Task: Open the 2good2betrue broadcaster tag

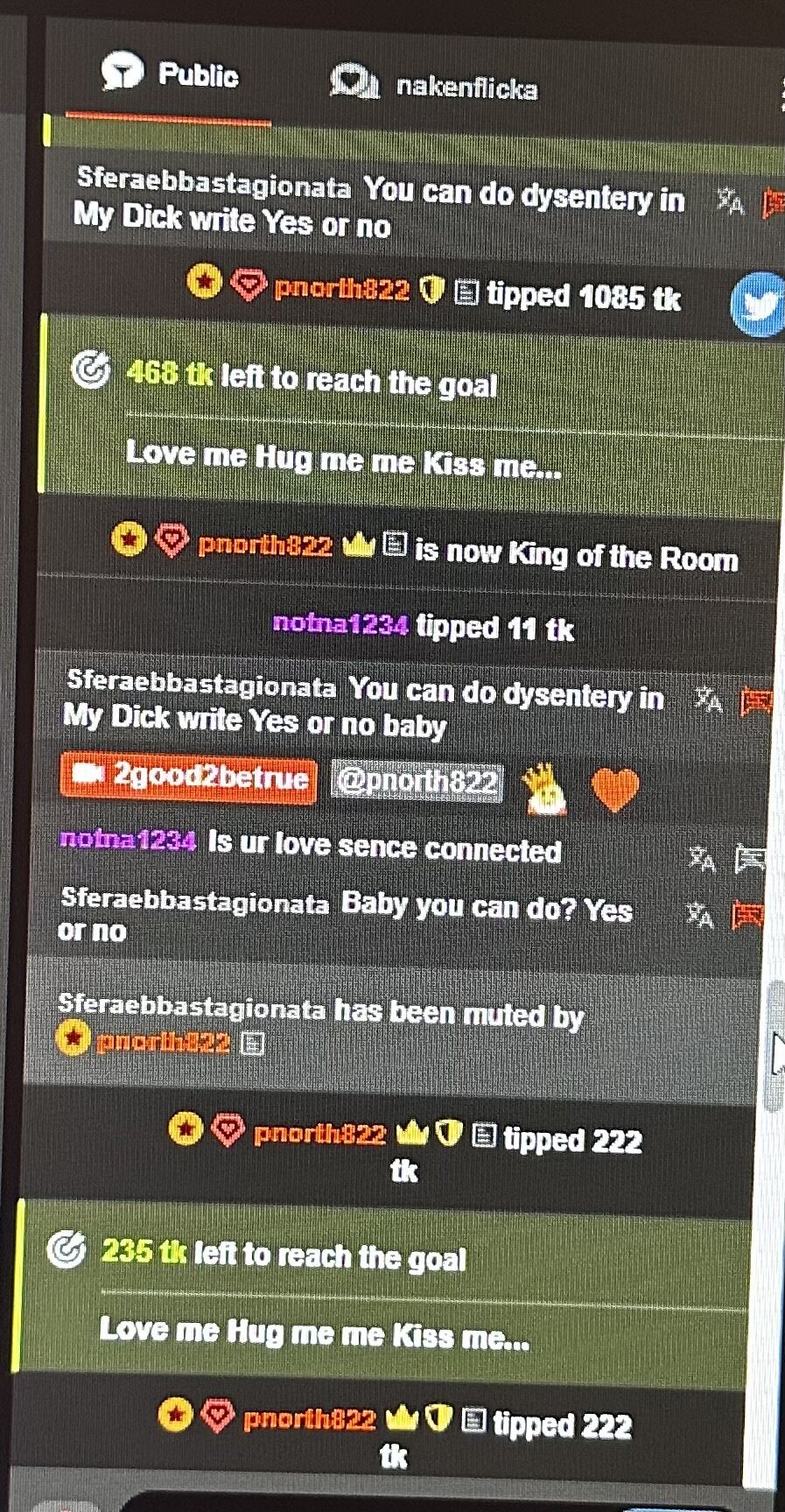Action: click(188, 777)
